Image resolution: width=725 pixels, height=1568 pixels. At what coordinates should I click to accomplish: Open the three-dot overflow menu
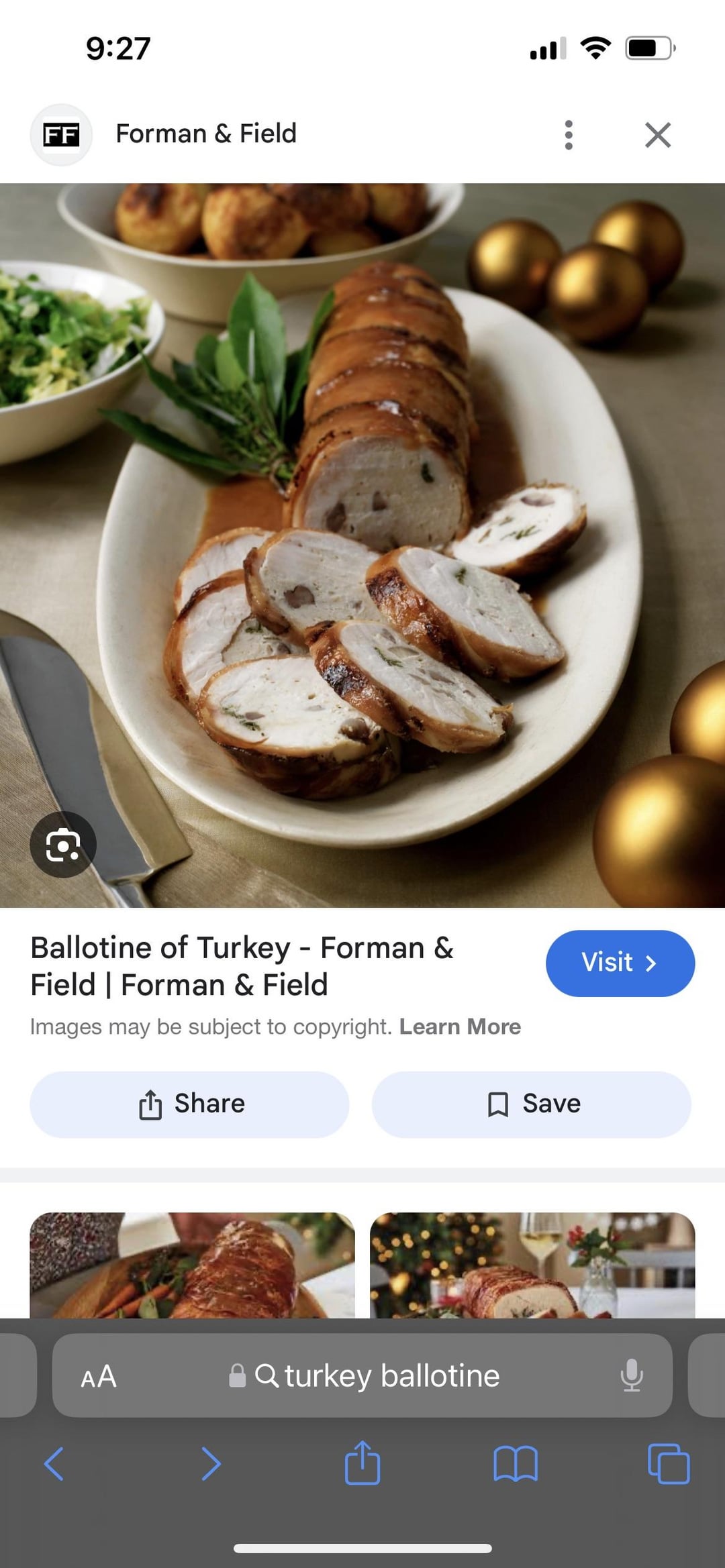point(569,135)
